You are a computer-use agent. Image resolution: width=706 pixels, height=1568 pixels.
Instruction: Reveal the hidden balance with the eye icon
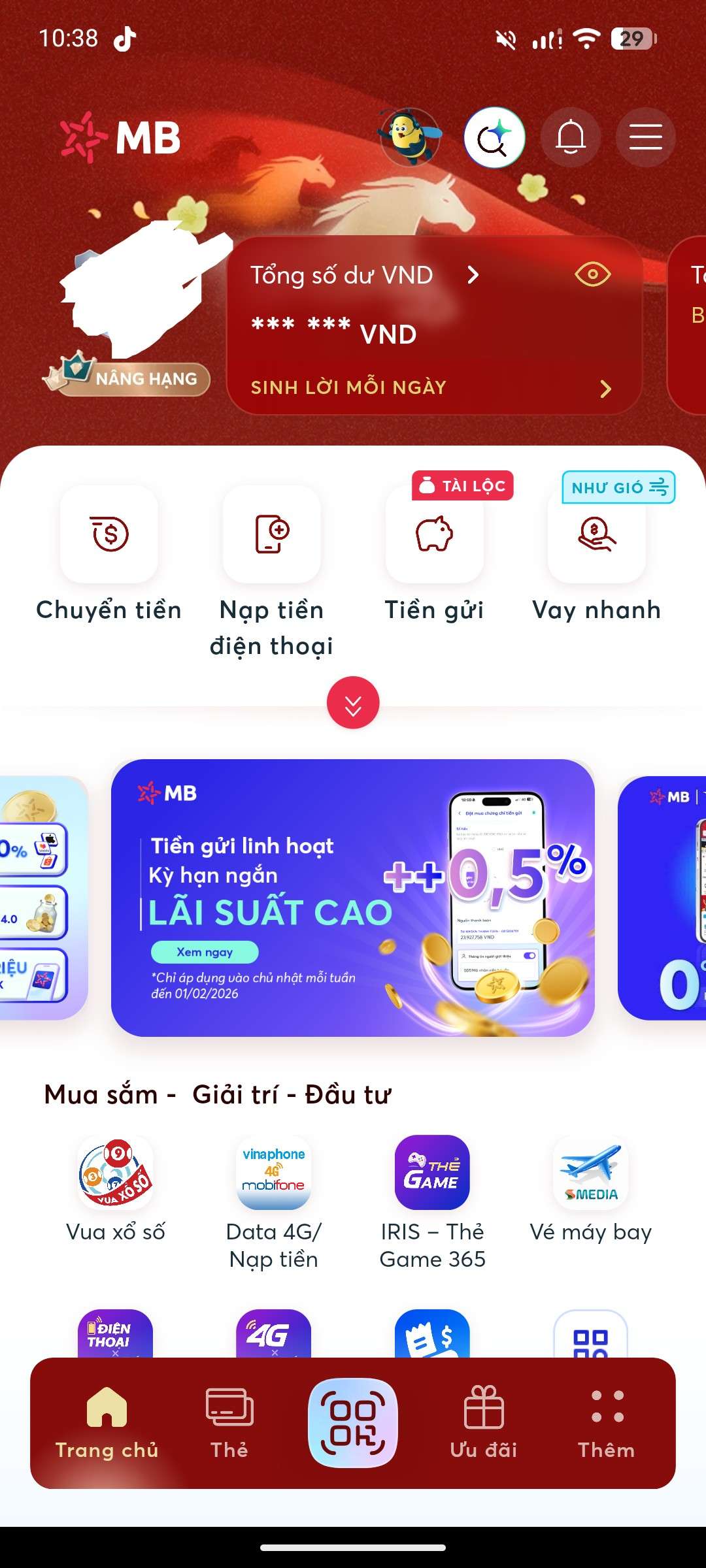tap(592, 274)
